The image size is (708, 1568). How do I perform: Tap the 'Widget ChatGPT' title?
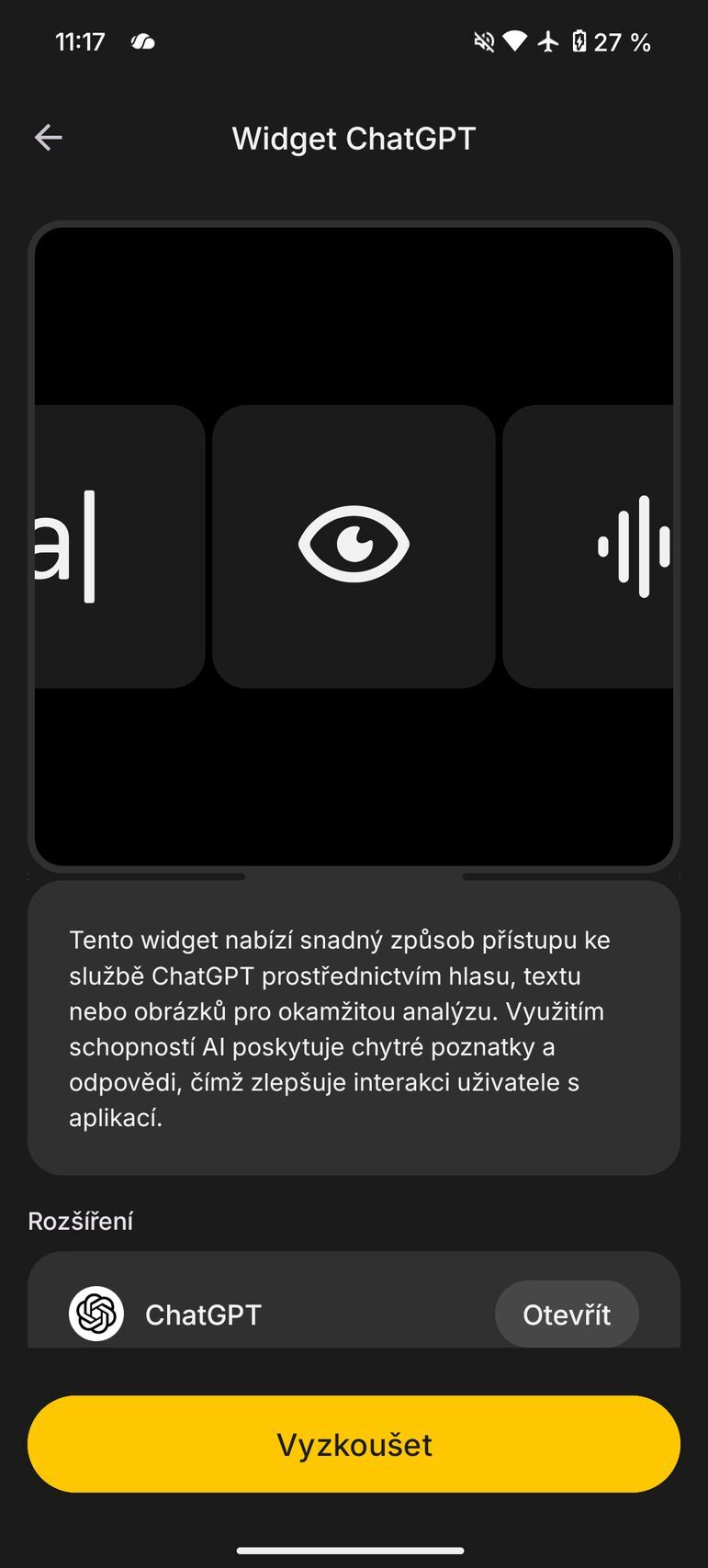click(354, 138)
